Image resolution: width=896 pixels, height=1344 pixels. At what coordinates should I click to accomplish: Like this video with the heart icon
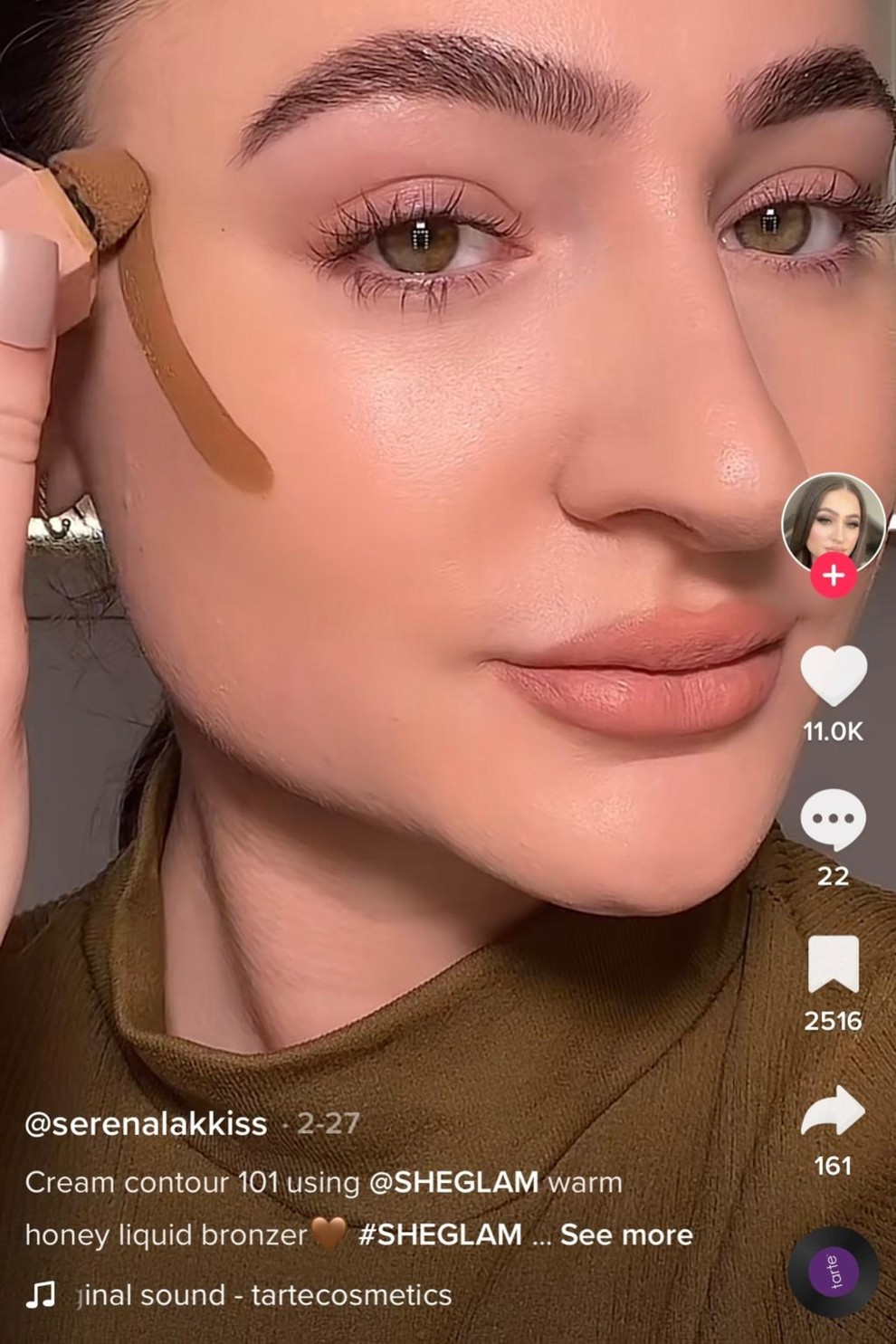833,674
